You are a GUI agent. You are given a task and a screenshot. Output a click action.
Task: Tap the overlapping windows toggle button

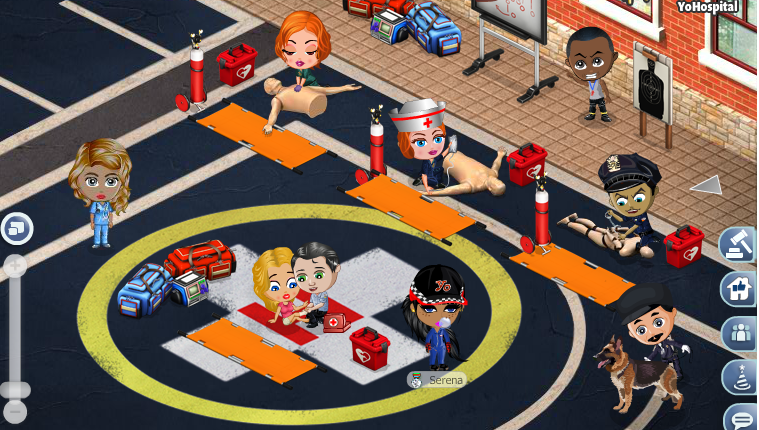(16, 229)
